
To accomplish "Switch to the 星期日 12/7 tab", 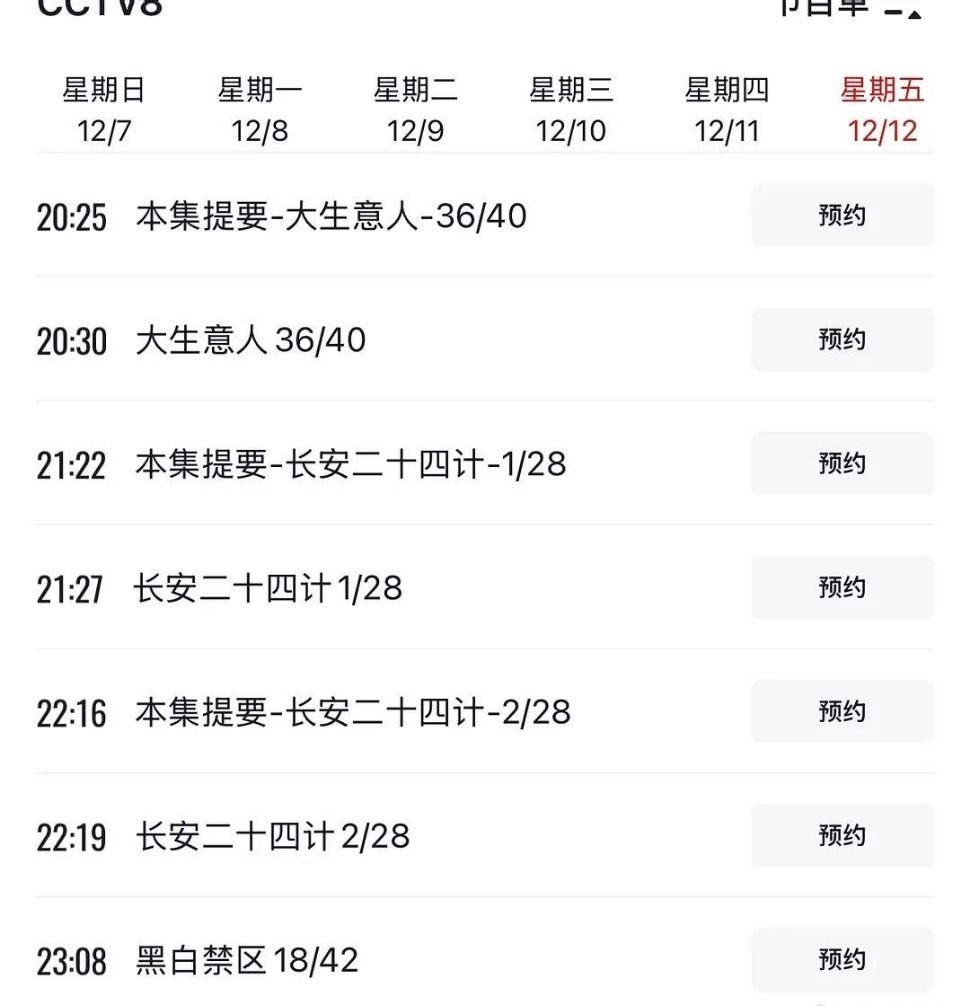I will coord(103,107).
